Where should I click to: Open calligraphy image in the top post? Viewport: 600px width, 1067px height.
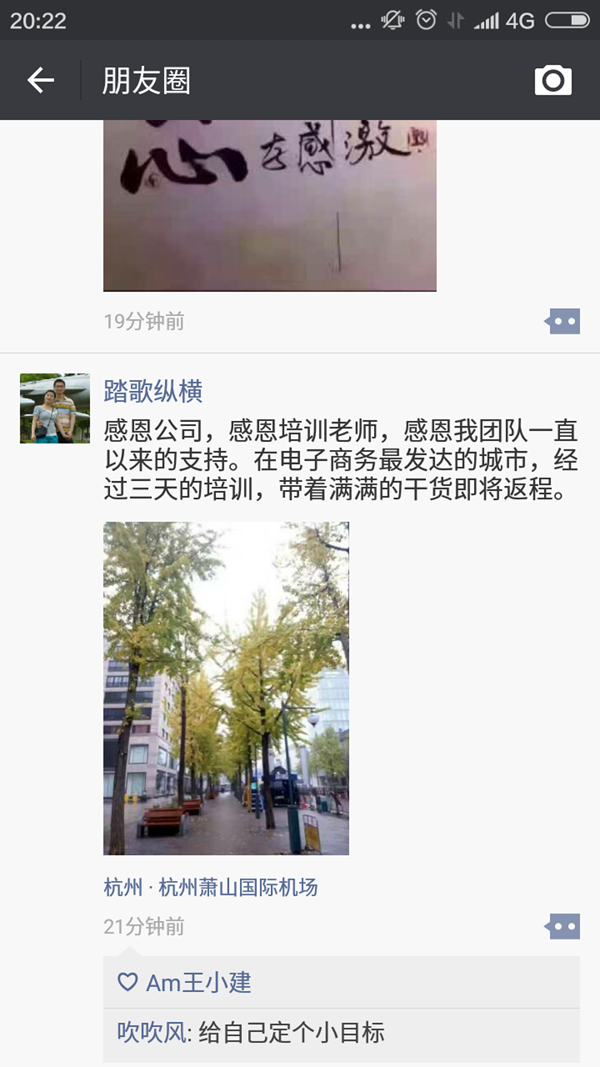coord(269,204)
